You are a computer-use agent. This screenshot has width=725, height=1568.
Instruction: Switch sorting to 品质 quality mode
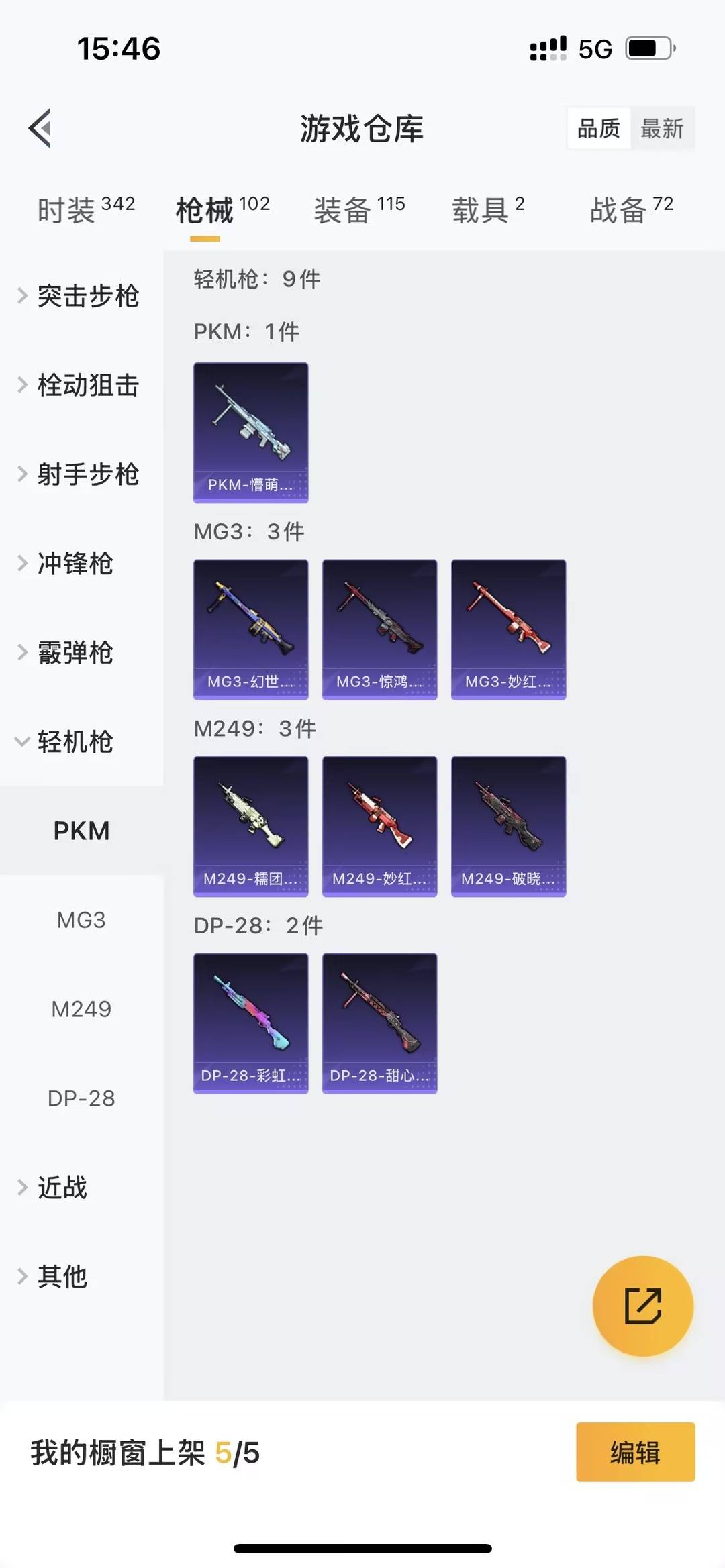599,128
